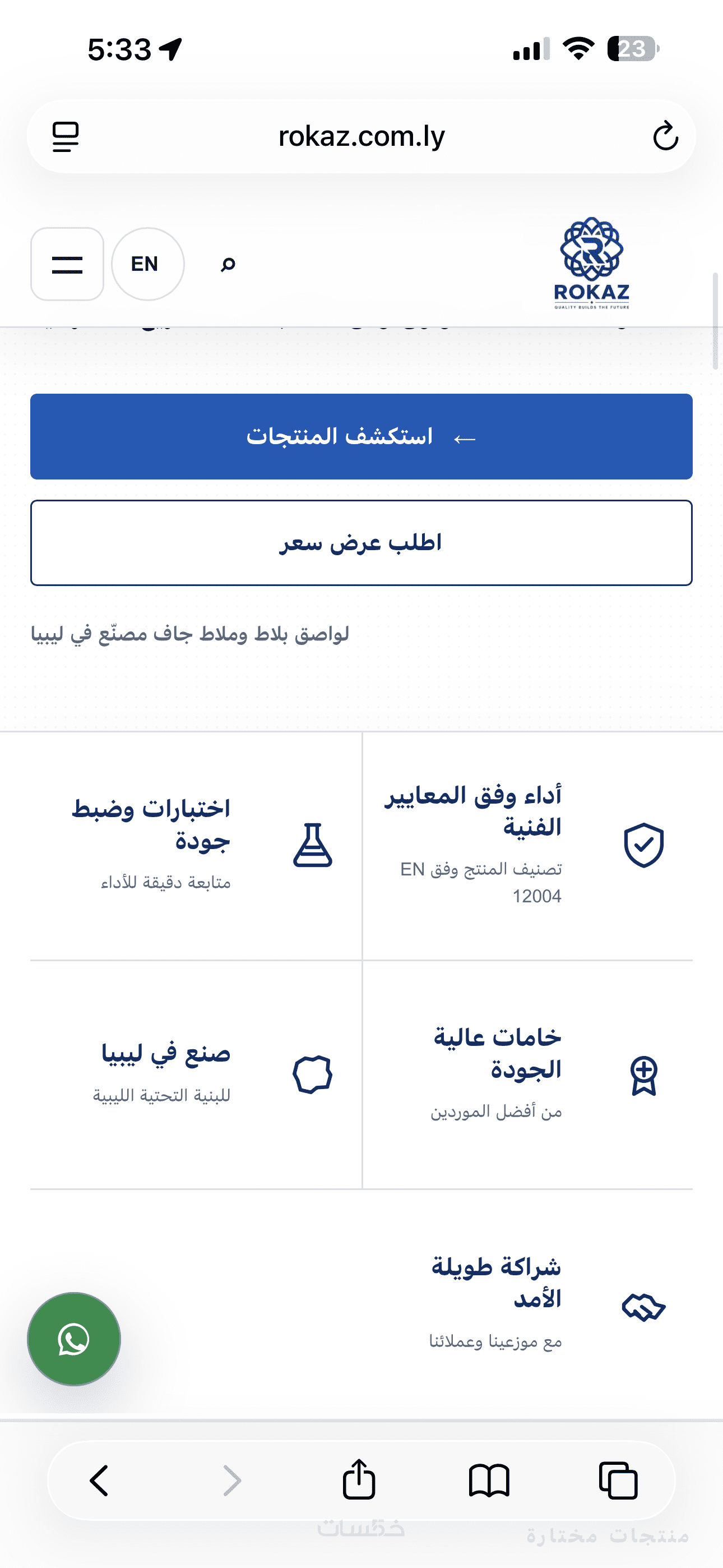Open the site search icon
This screenshot has height=1568, width=723.
point(228,264)
